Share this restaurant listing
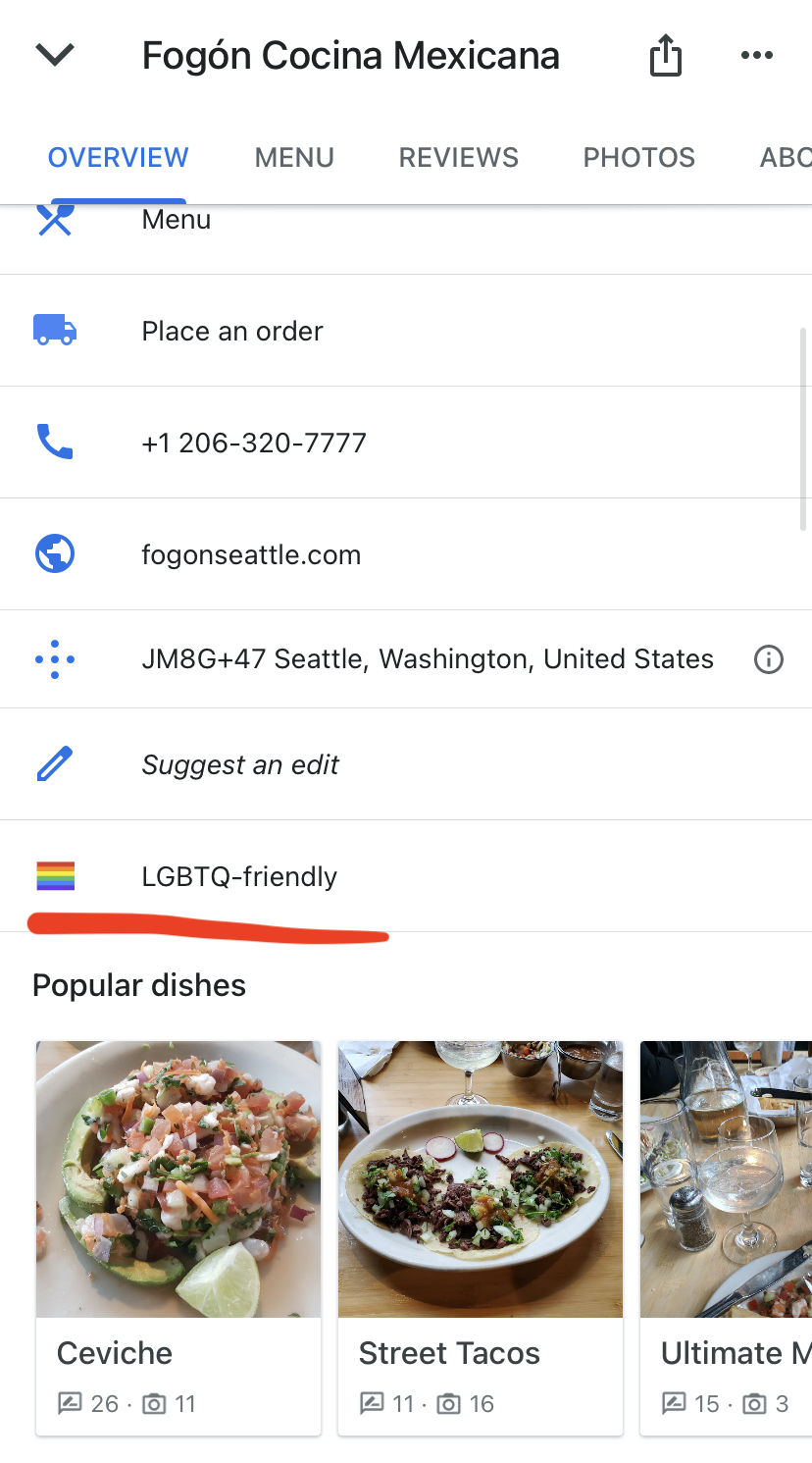This screenshot has width=812, height=1463. 665,55
